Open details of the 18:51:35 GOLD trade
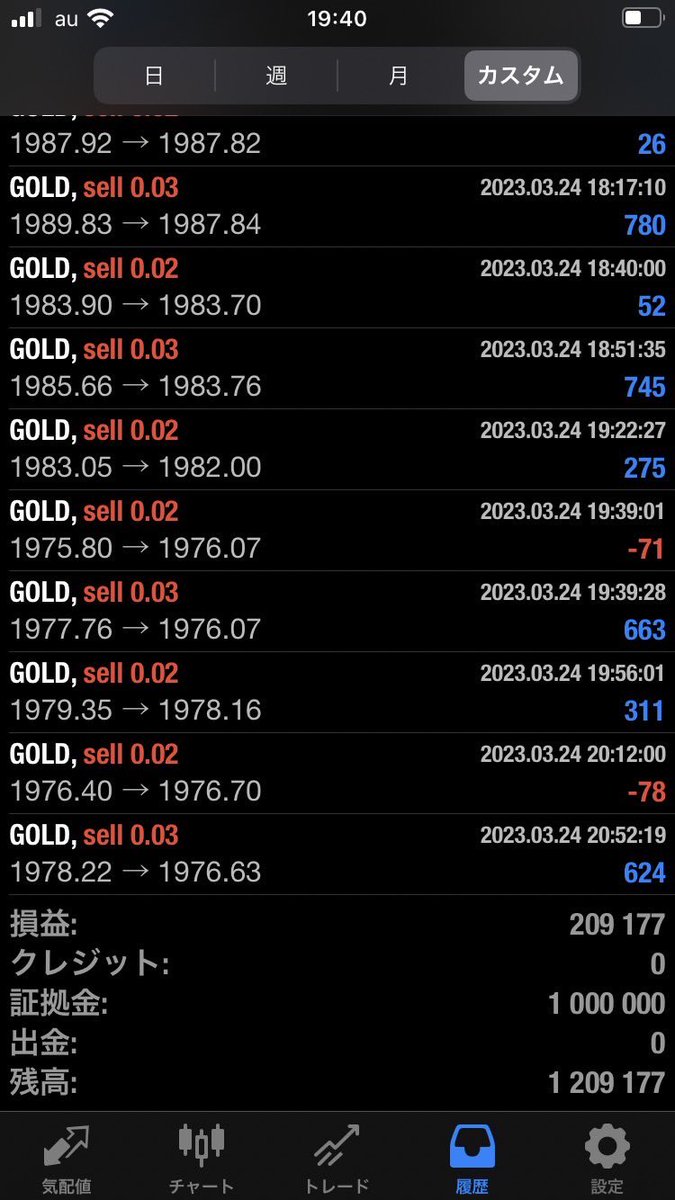This screenshot has width=675, height=1200. pos(337,368)
